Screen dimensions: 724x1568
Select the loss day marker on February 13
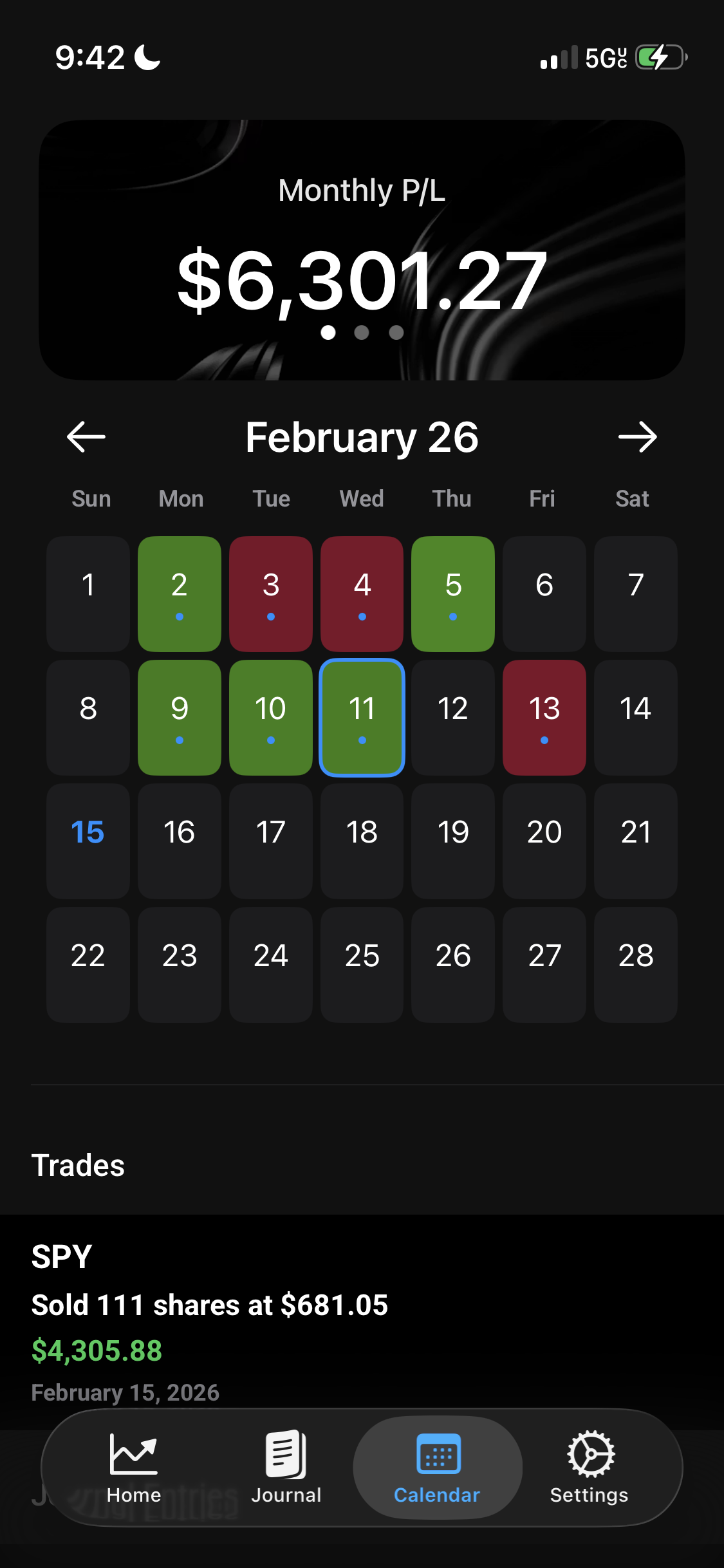[x=544, y=716]
